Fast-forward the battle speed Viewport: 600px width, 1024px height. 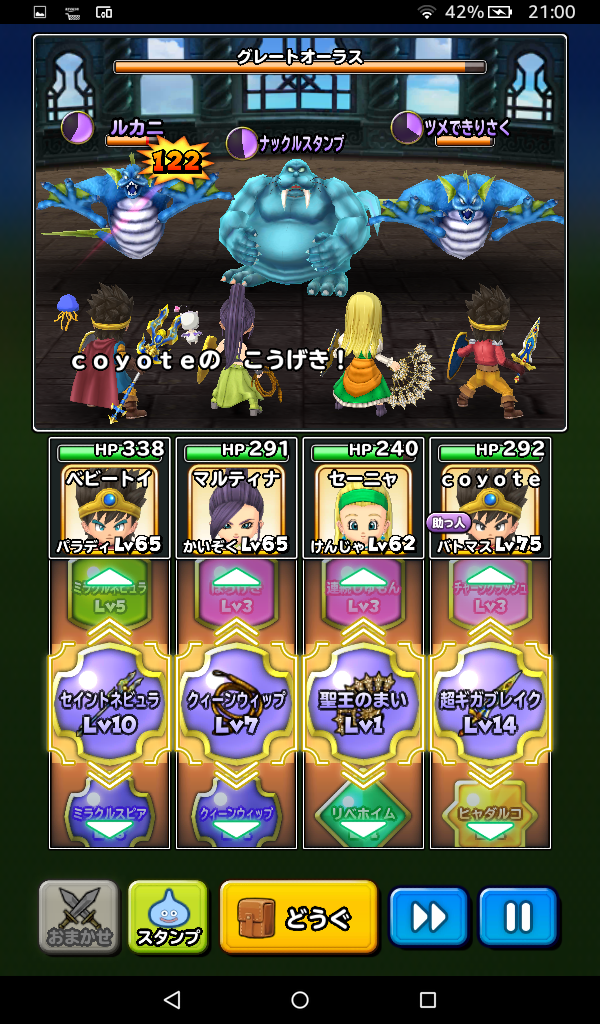428,917
